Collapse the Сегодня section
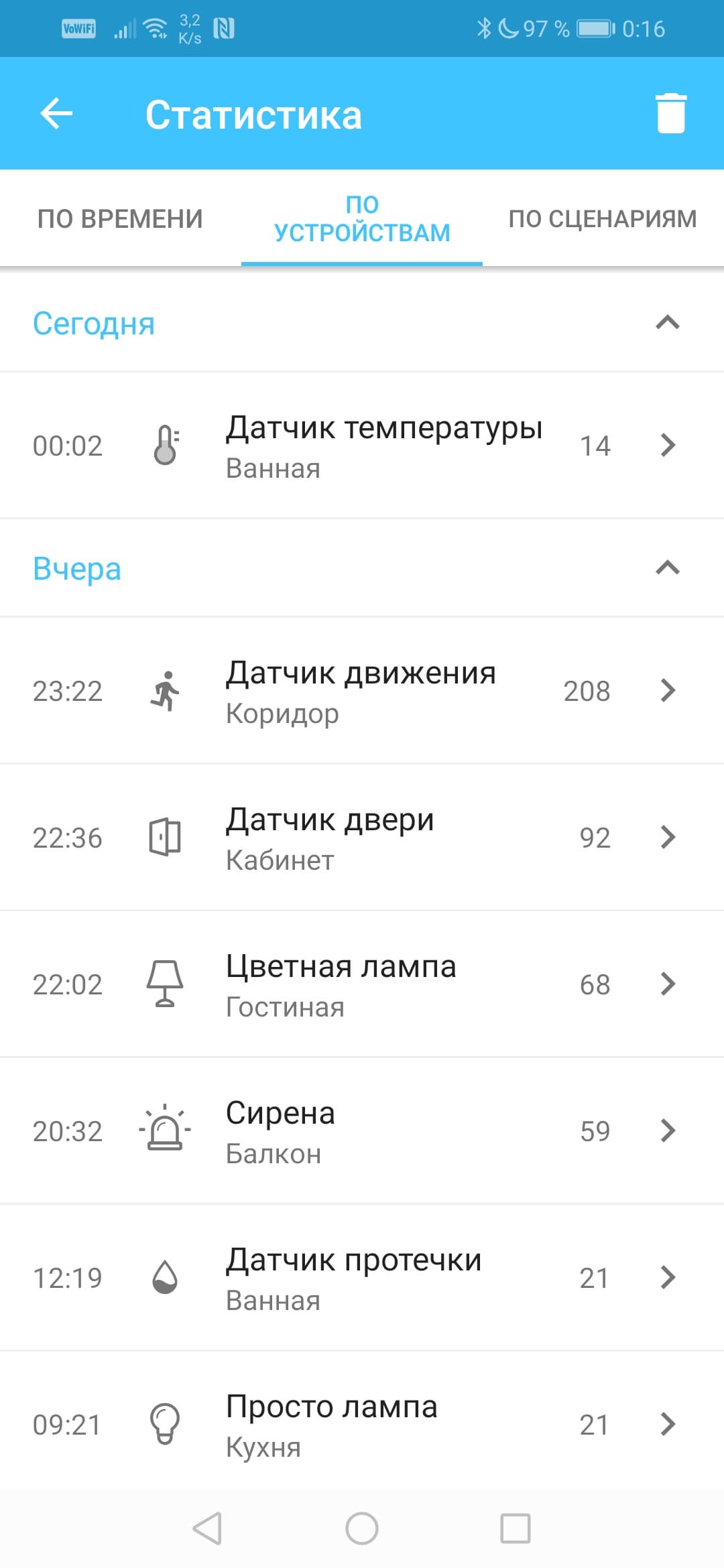This screenshot has height=1568, width=724. coord(667,323)
